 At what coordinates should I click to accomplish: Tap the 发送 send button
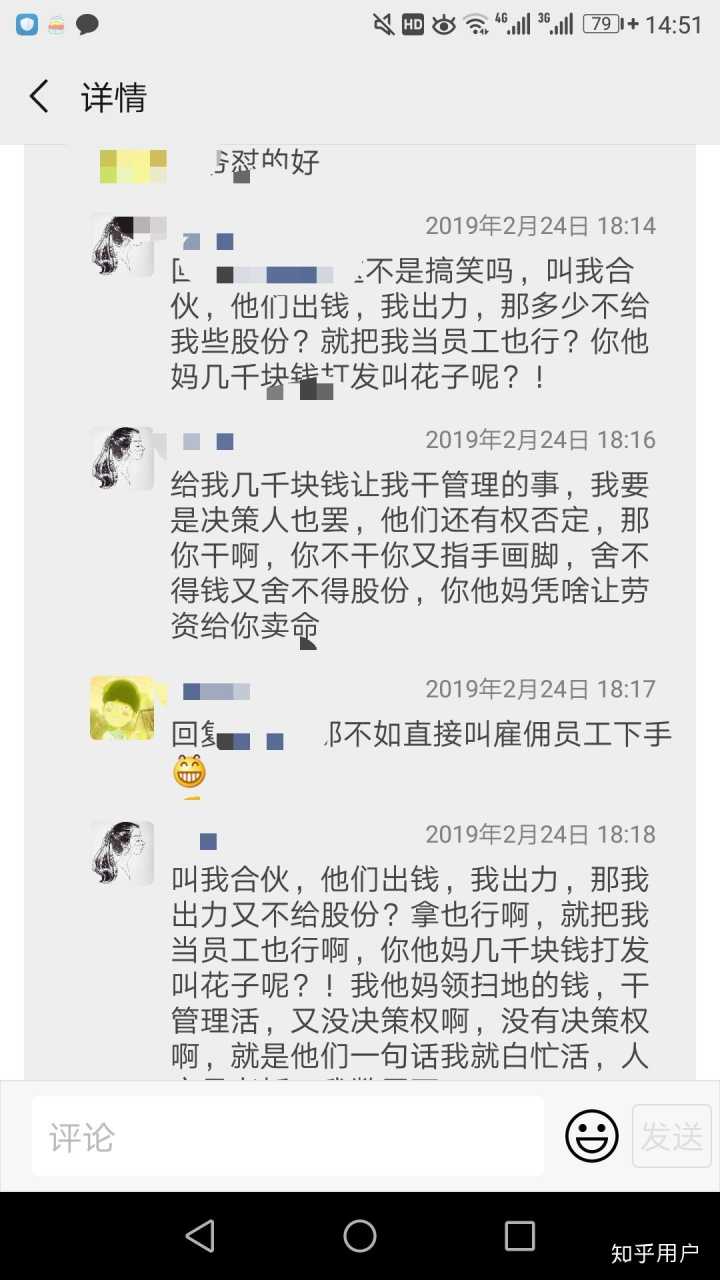pos(671,1137)
